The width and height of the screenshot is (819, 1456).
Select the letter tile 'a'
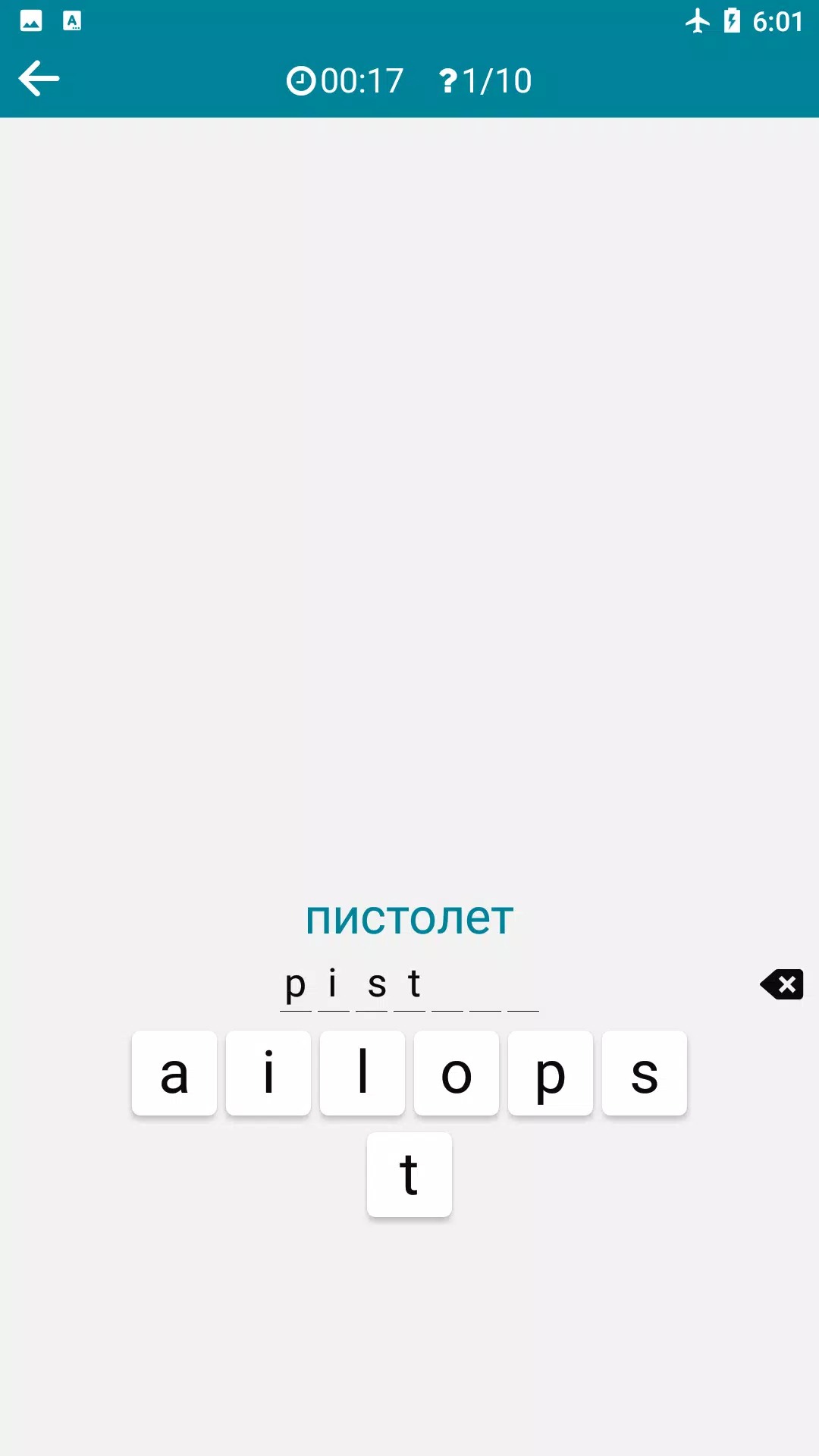click(174, 1073)
